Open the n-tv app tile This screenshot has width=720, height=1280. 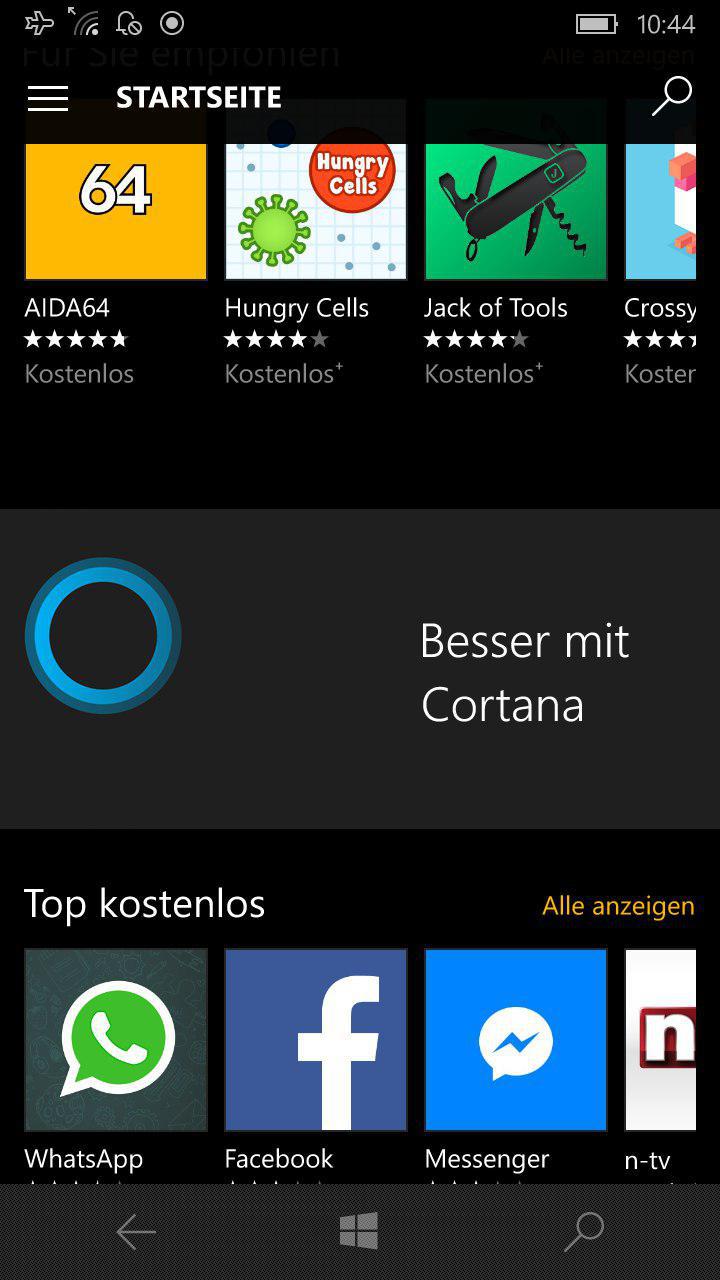tap(661, 1040)
